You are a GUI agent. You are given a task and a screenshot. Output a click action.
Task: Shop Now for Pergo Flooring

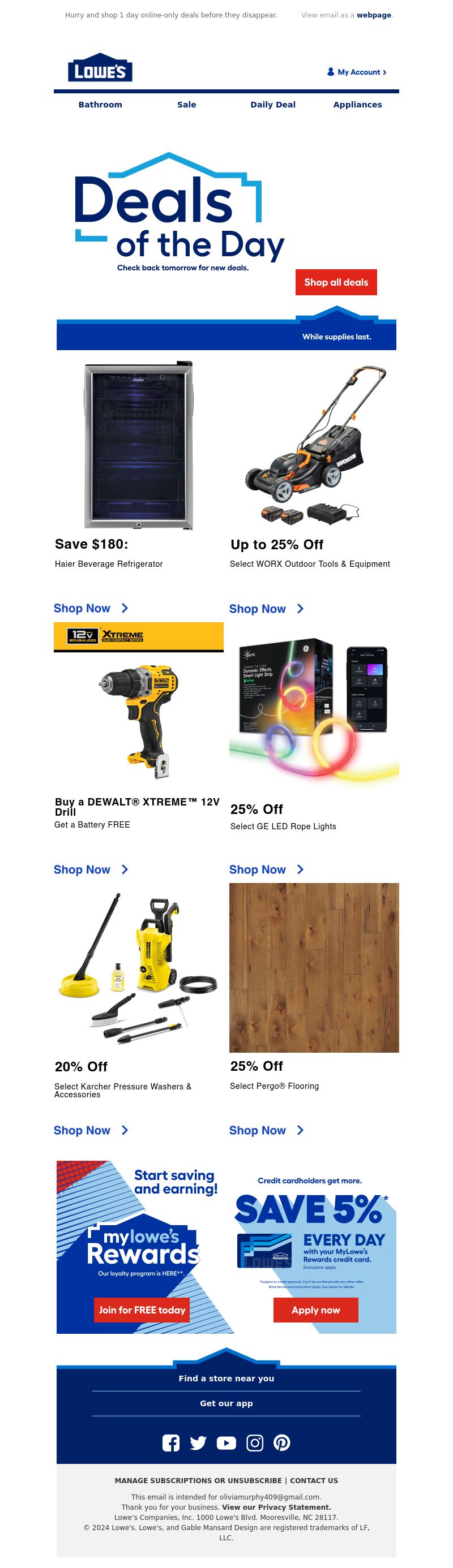[266, 1130]
